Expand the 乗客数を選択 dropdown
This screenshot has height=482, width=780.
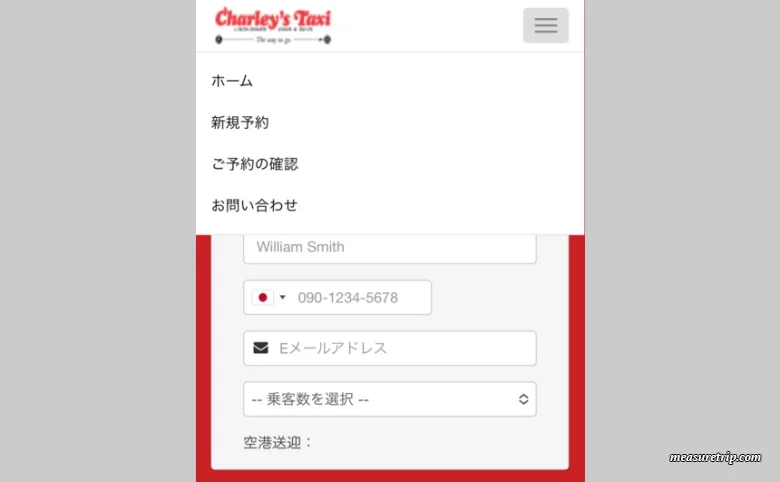[389, 399]
